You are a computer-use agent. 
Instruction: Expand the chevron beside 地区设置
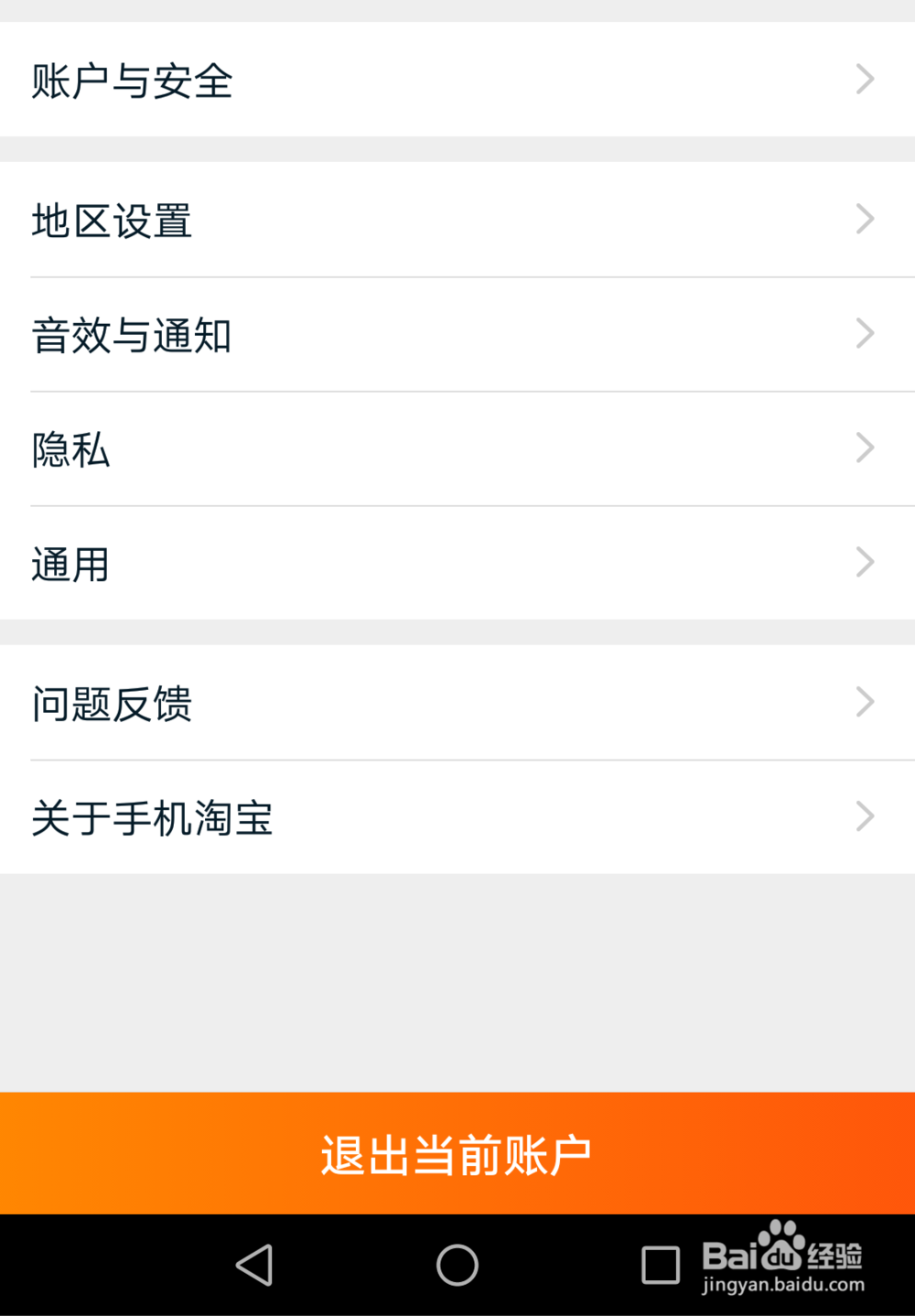[x=864, y=219]
